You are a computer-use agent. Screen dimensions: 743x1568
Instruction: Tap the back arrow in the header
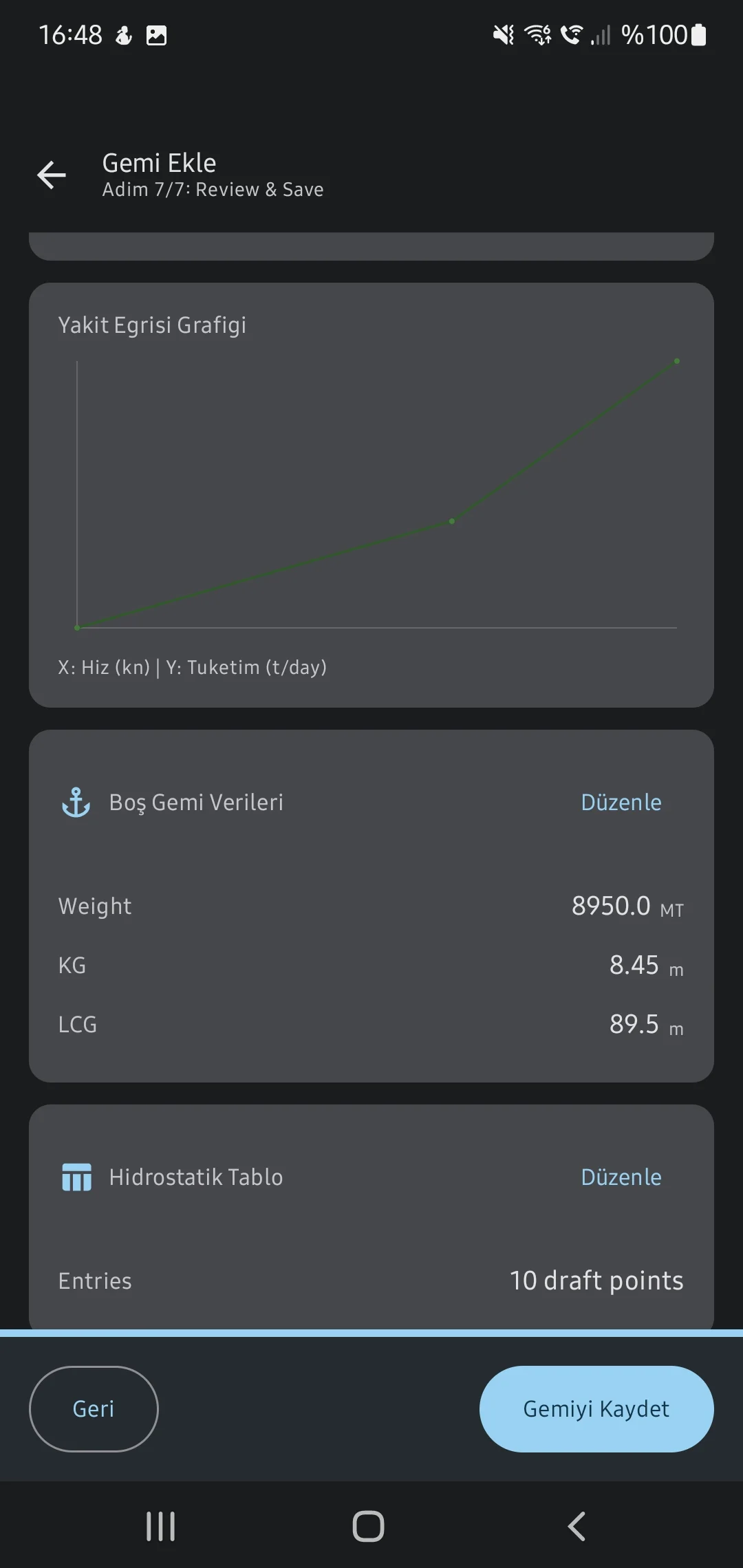[x=52, y=175]
